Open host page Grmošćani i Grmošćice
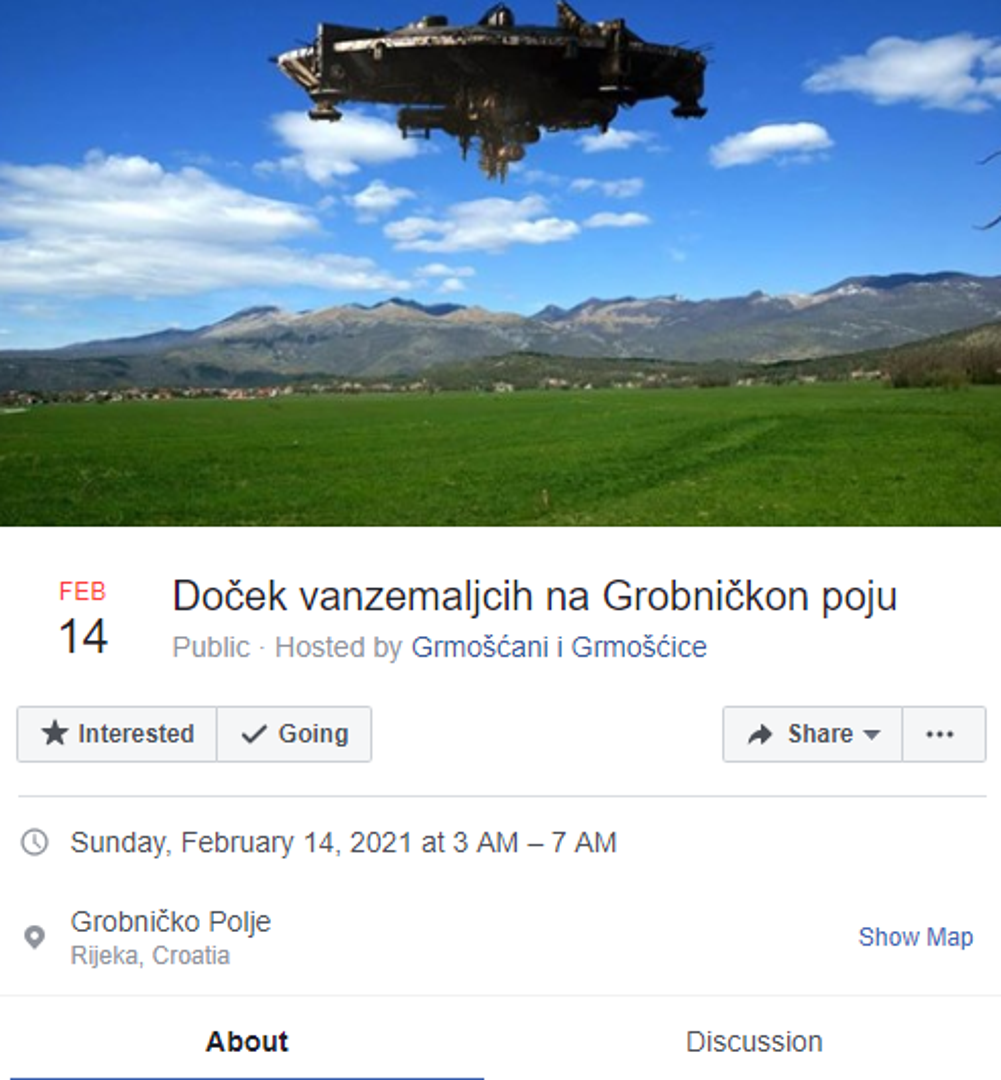The image size is (1001, 1080). click(558, 647)
